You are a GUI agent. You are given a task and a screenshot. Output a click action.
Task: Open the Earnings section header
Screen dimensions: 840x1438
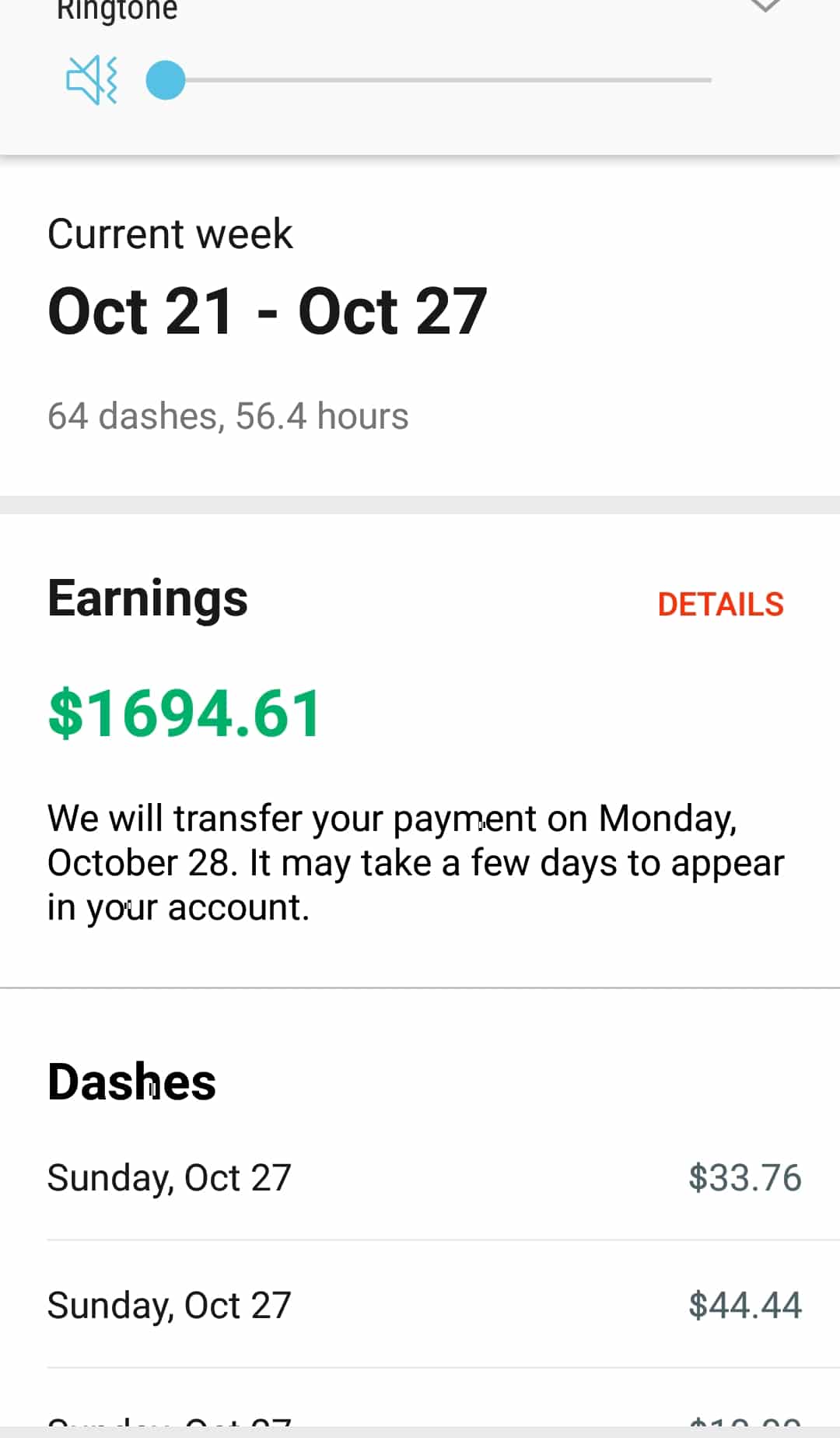[148, 599]
